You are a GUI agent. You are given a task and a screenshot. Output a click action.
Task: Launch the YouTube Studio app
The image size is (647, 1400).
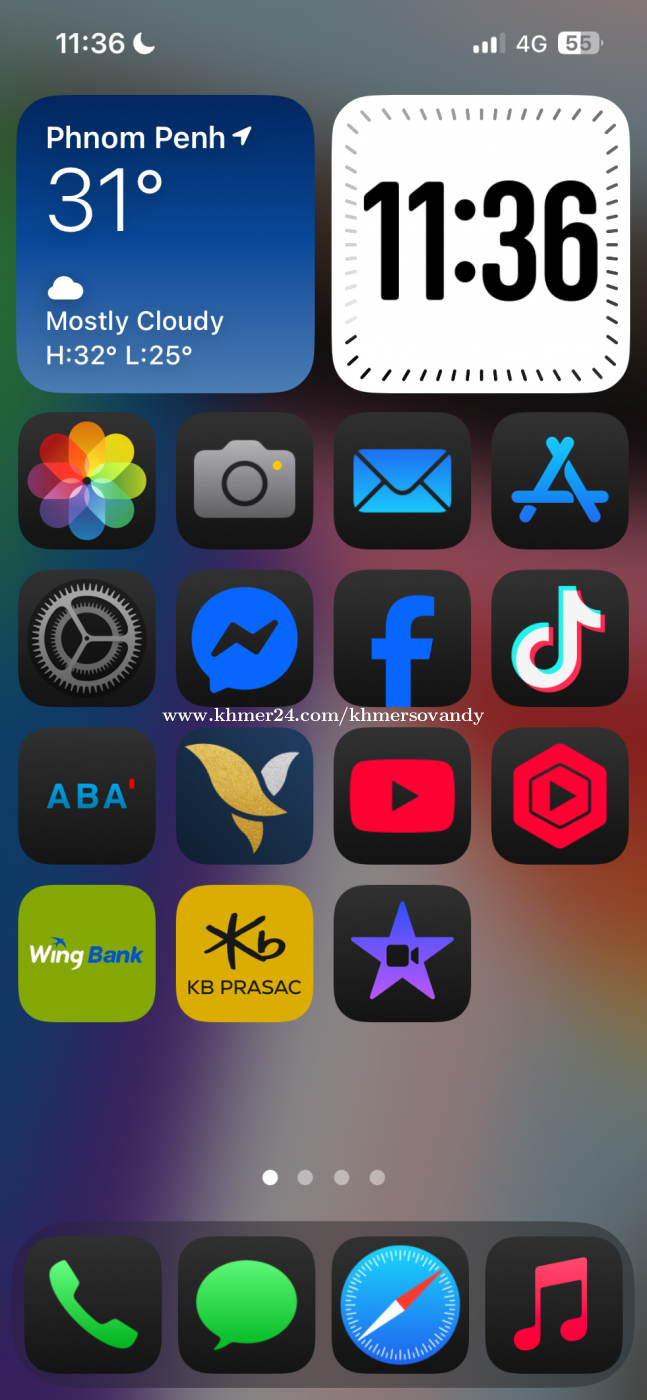tap(560, 796)
